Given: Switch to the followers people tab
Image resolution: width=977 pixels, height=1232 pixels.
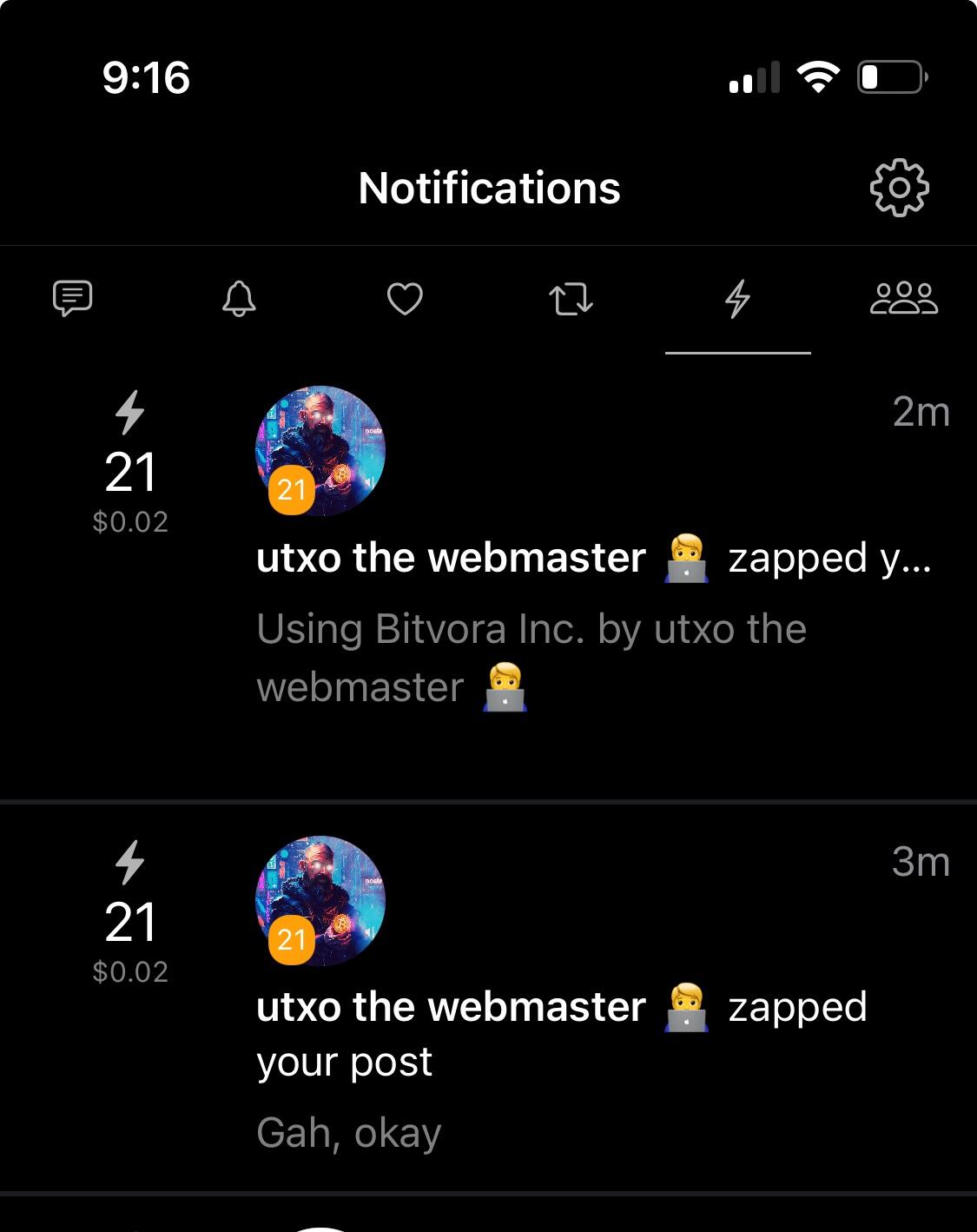Looking at the screenshot, I should (903, 299).
